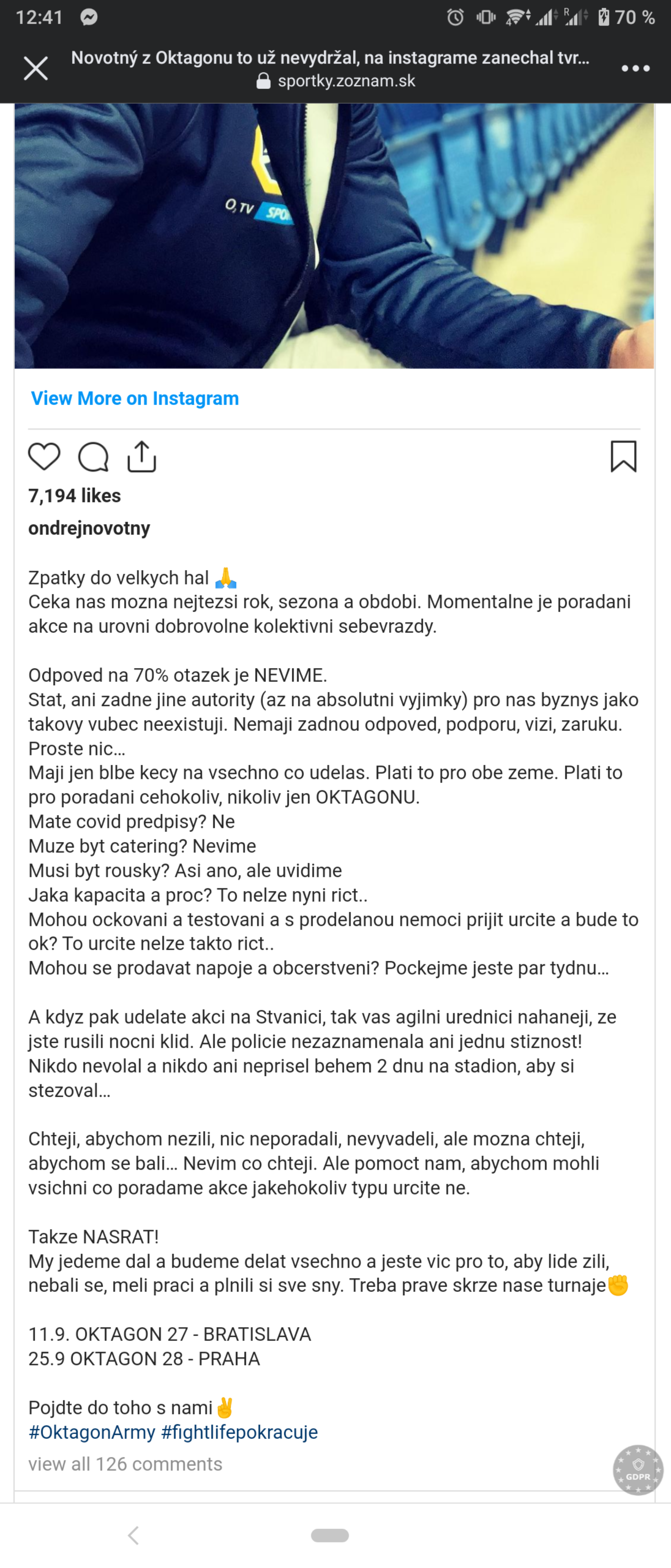Open the comment bubble icon
671x1568 pixels.
tap(93, 457)
